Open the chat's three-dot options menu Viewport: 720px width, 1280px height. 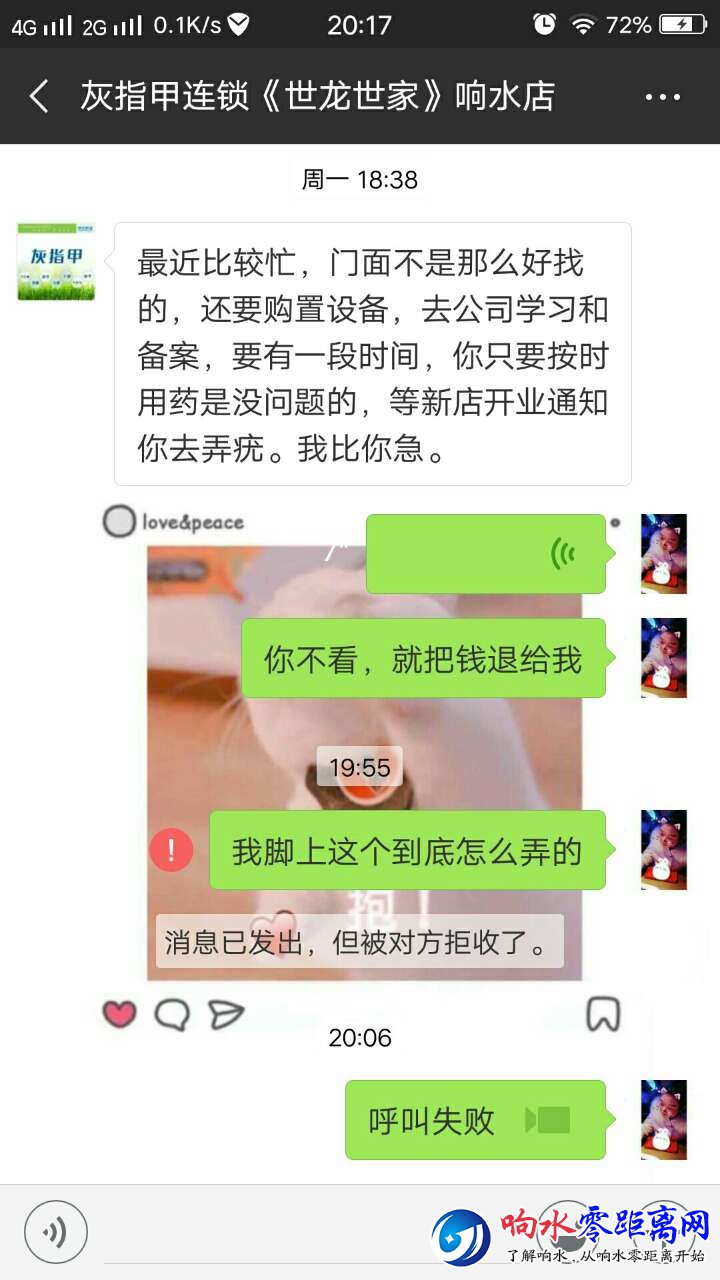point(662,97)
